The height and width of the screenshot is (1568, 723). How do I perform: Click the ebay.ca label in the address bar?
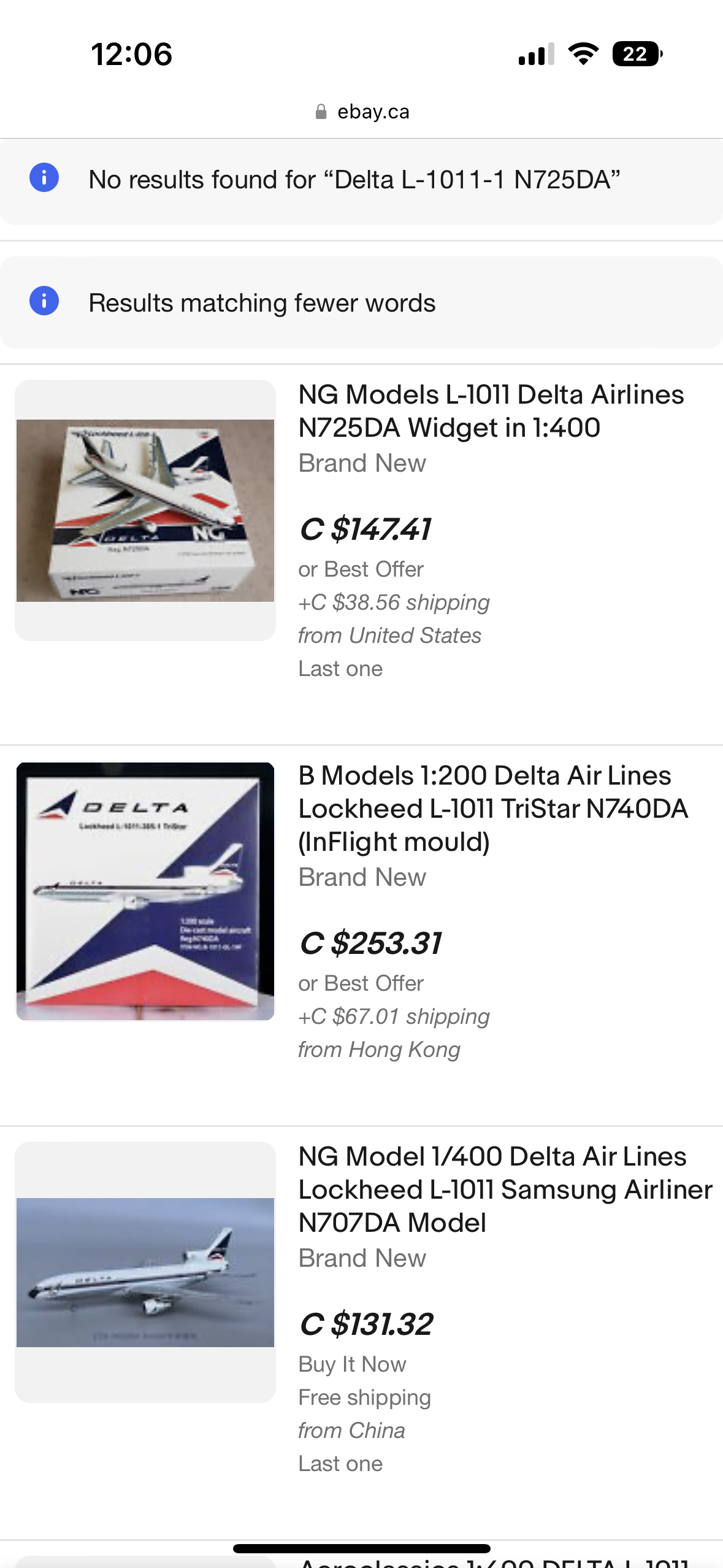pyautogui.click(x=373, y=111)
